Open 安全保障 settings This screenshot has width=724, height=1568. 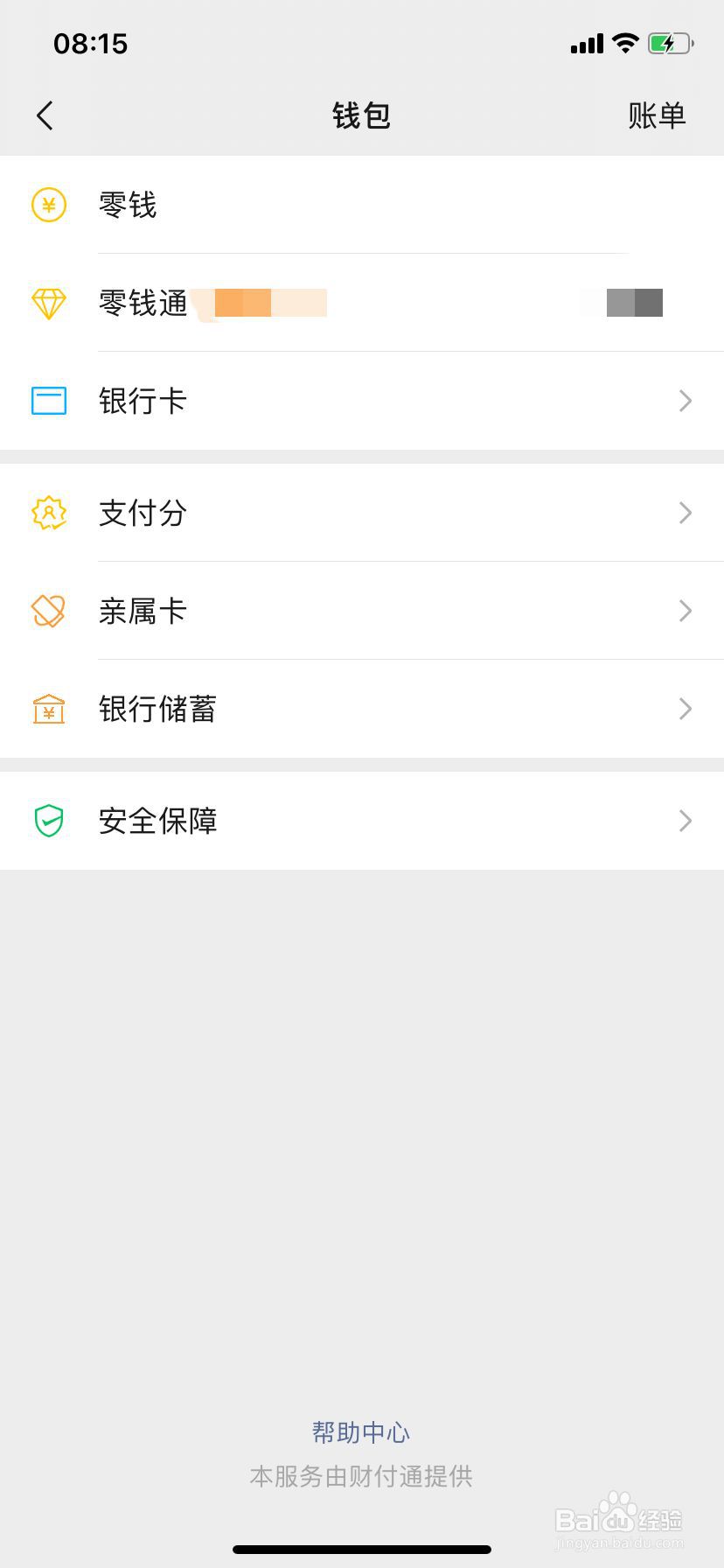[x=362, y=821]
